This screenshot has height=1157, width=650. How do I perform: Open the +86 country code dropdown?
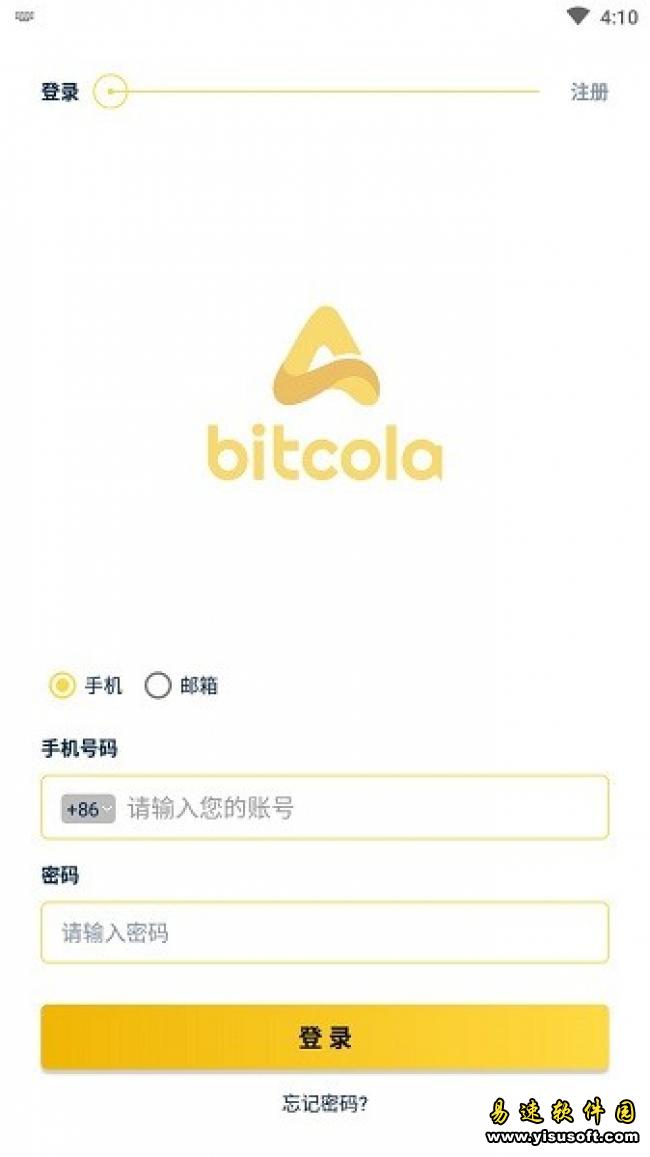coord(88,809)
